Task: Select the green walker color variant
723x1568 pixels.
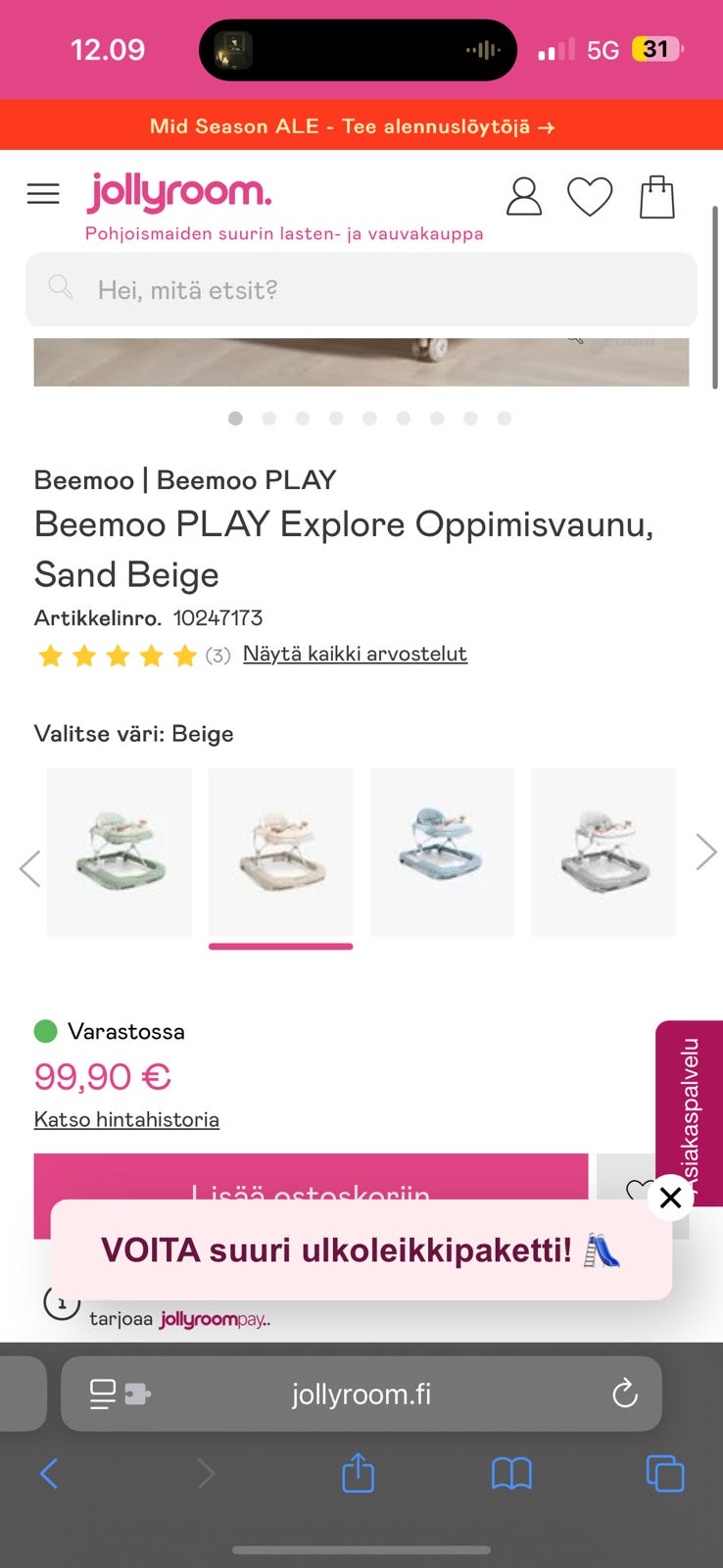Action: point(119,852)
